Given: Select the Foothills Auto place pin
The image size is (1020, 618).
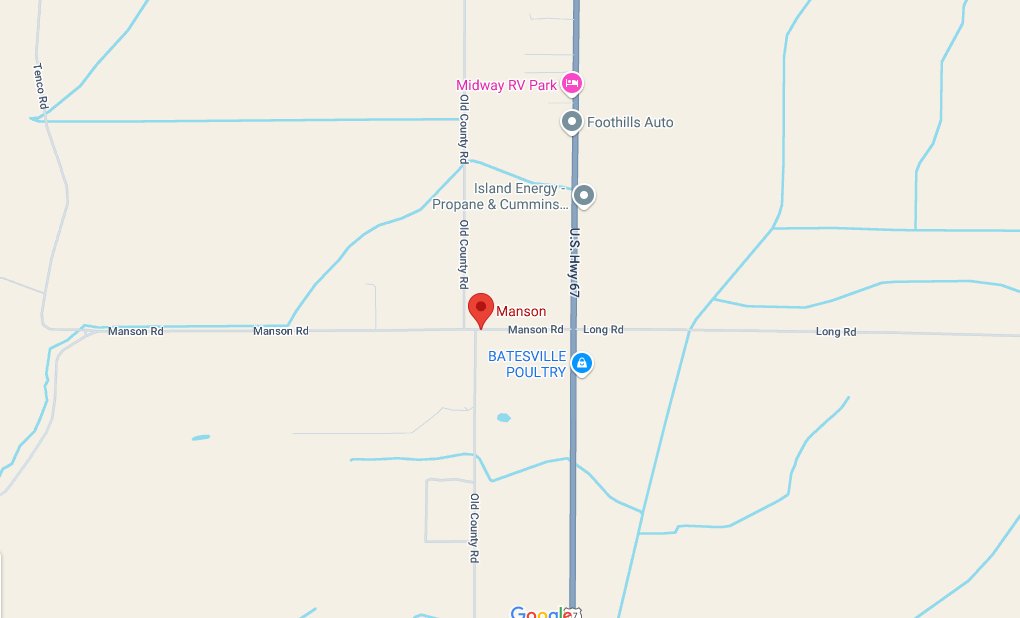Looking at the screenshot, I should (571, 122).
